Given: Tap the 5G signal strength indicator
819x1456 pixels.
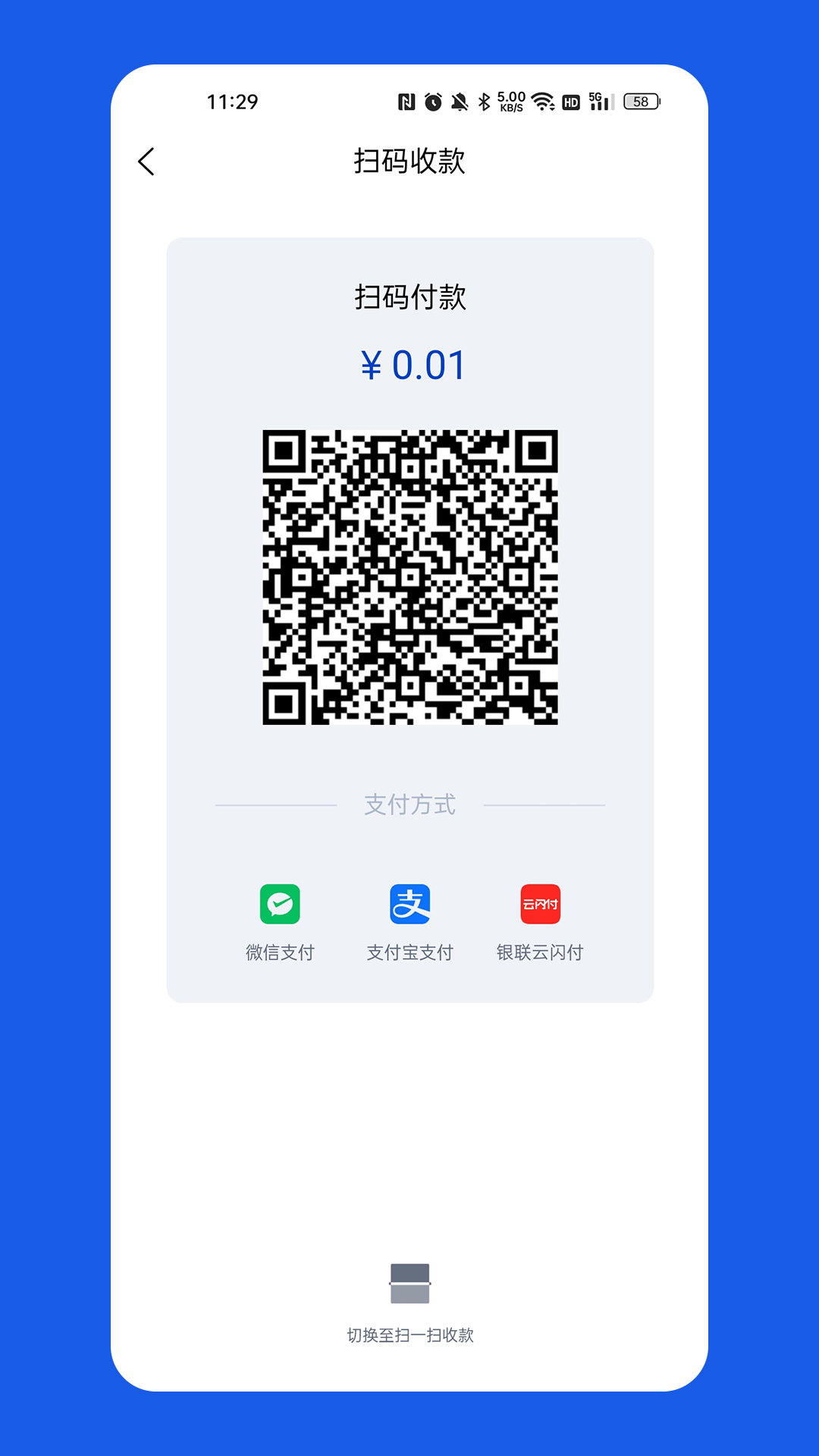Looking at the screenshot, I should pyautogui.click(x=599, y=101).
